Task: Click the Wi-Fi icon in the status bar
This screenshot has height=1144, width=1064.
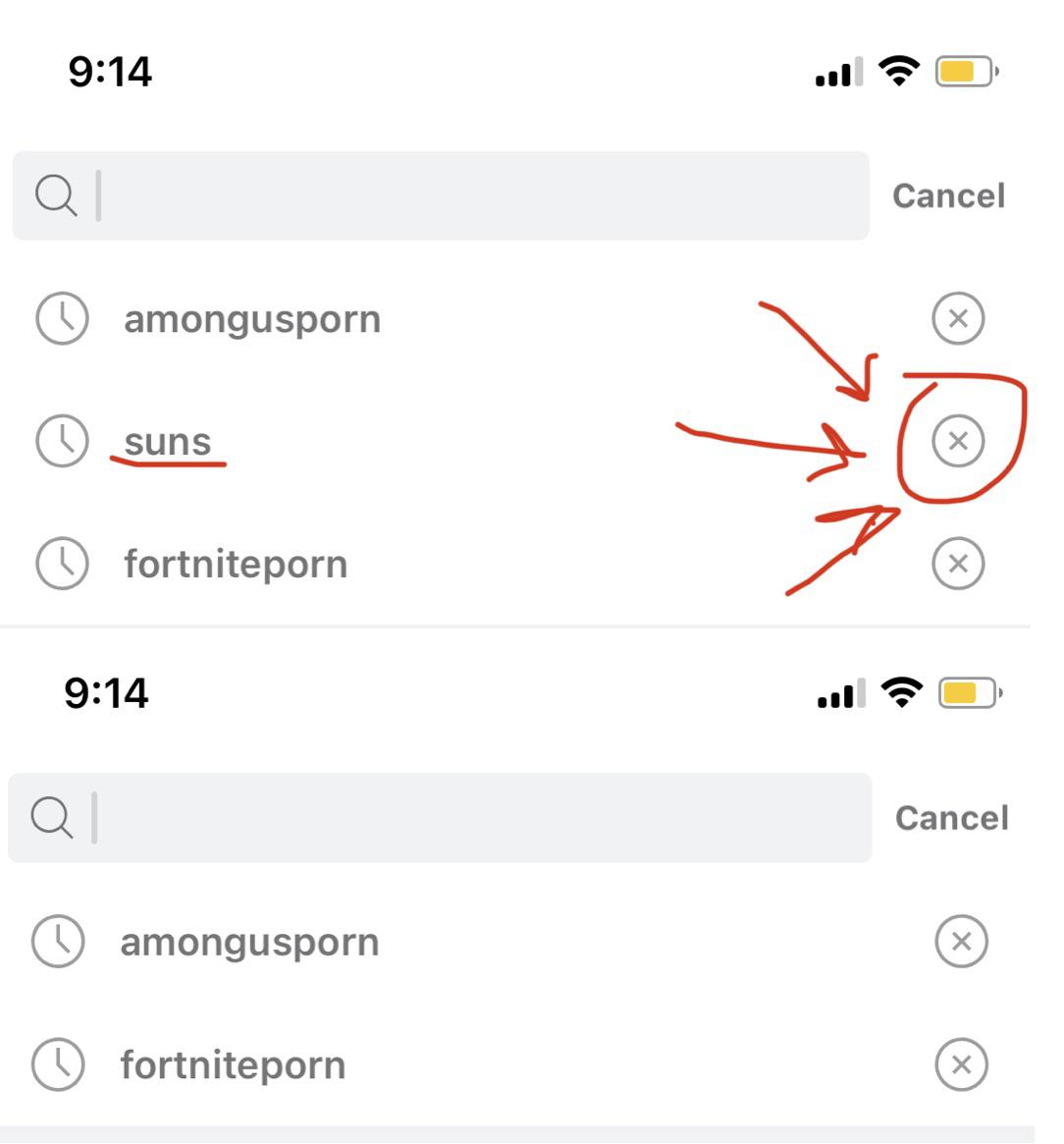Action: 897,70
